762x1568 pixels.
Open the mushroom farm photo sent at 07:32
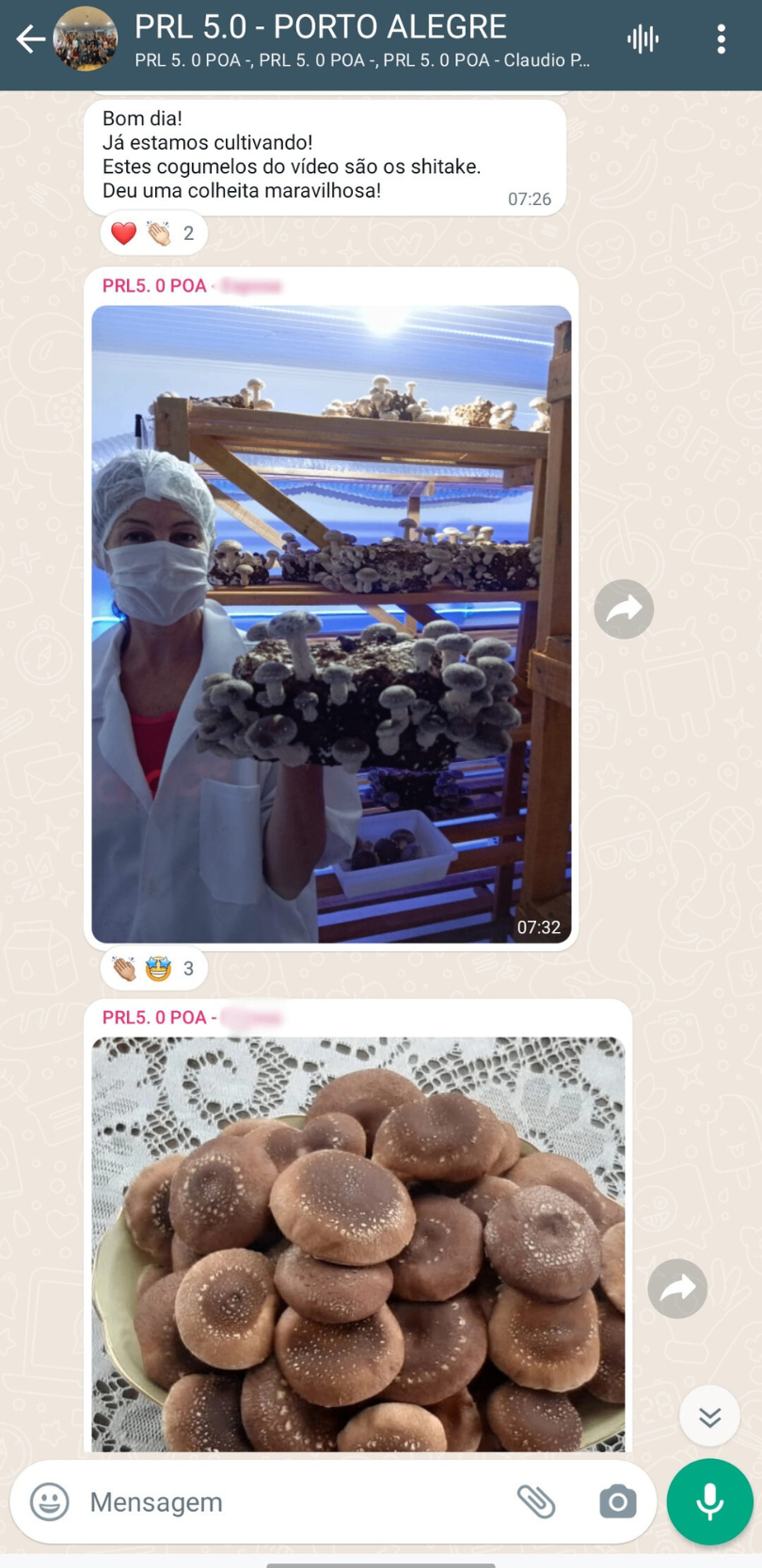point(331,623)
